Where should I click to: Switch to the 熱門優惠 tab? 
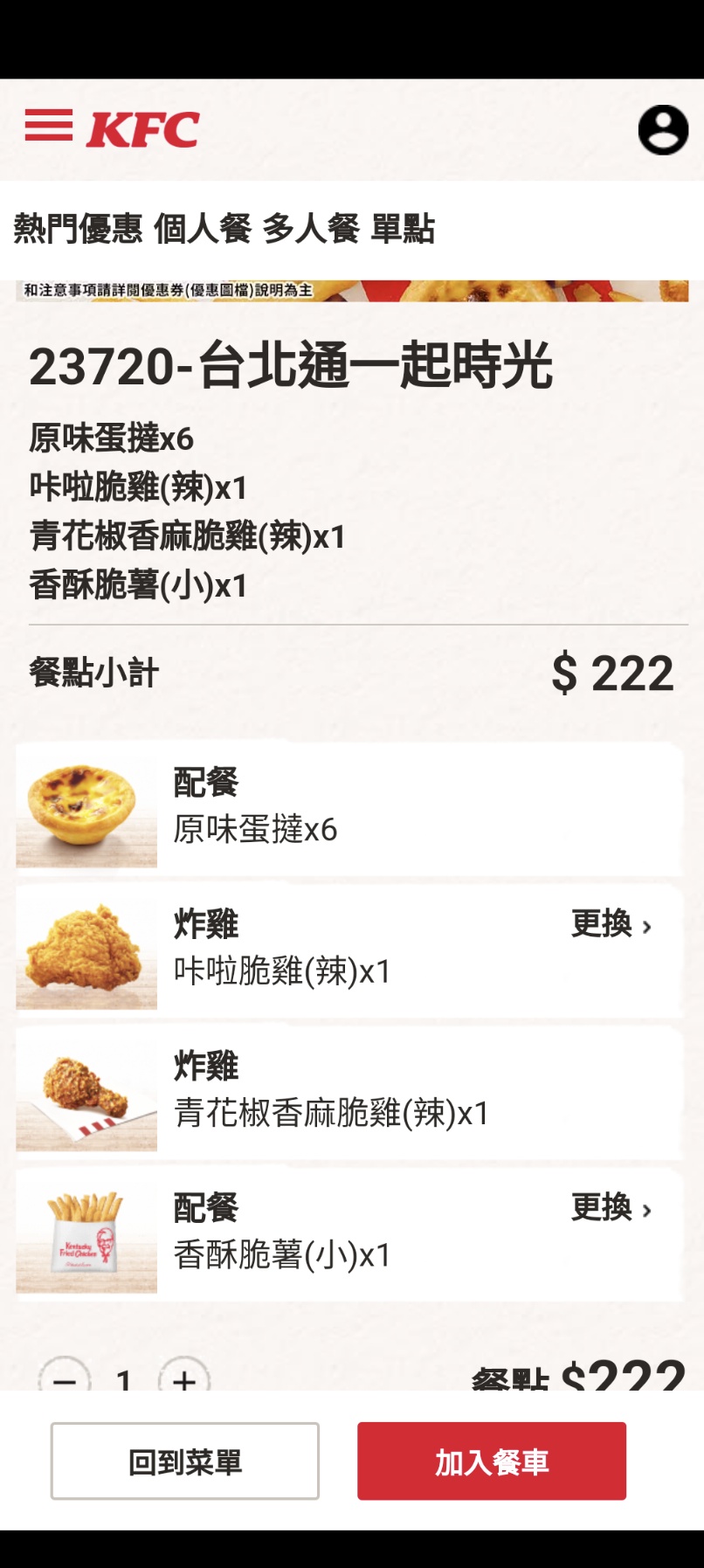pos(78,229)
